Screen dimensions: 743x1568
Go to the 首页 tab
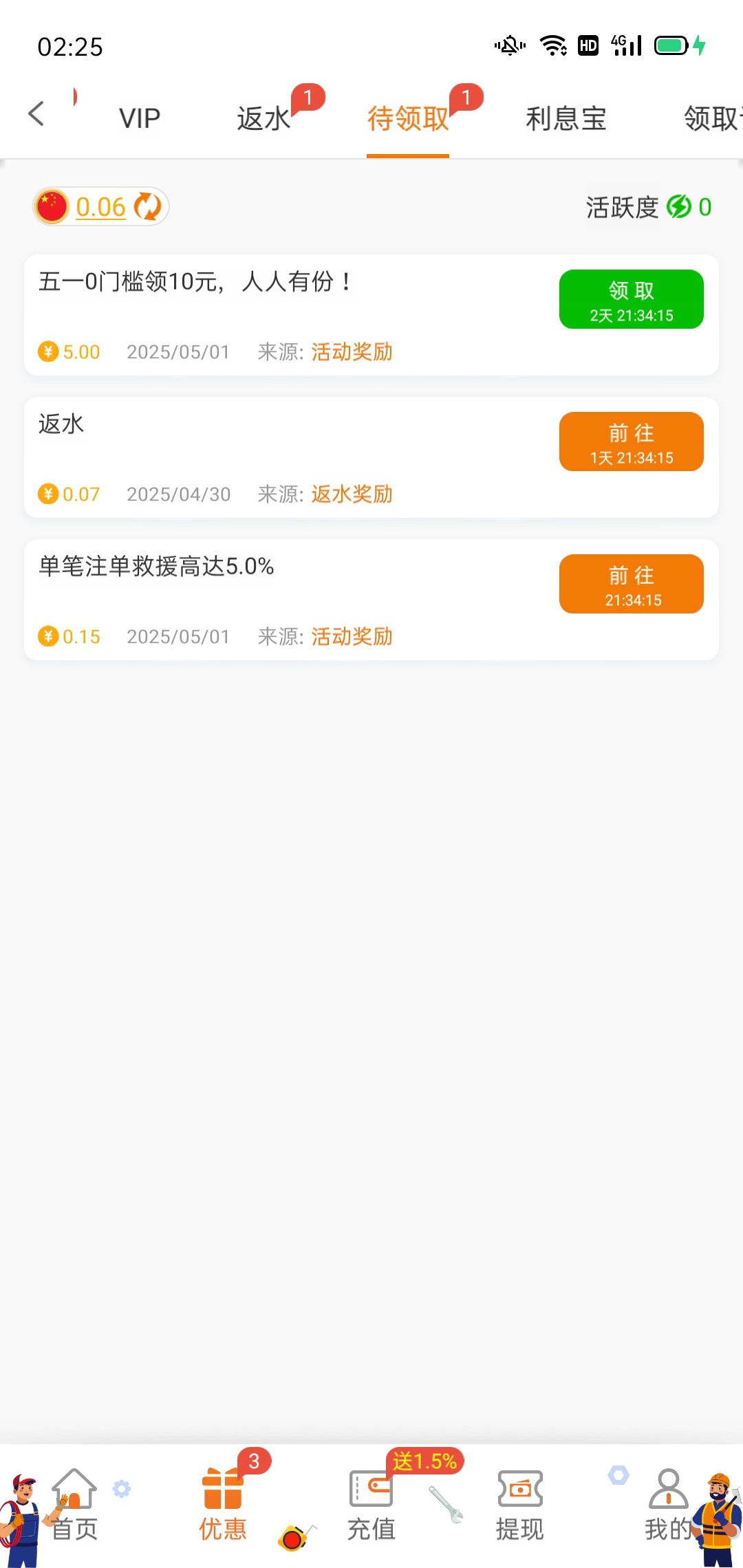coord(74,1505)
